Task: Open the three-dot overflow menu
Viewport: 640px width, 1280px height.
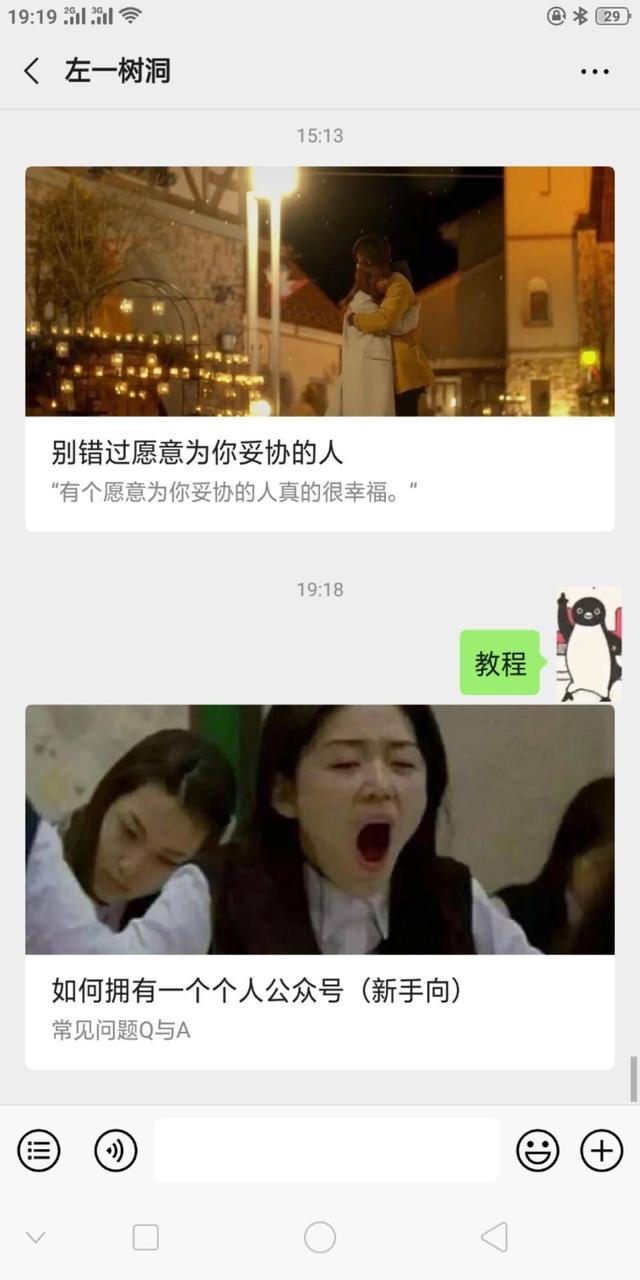Action: click(594, 71)
